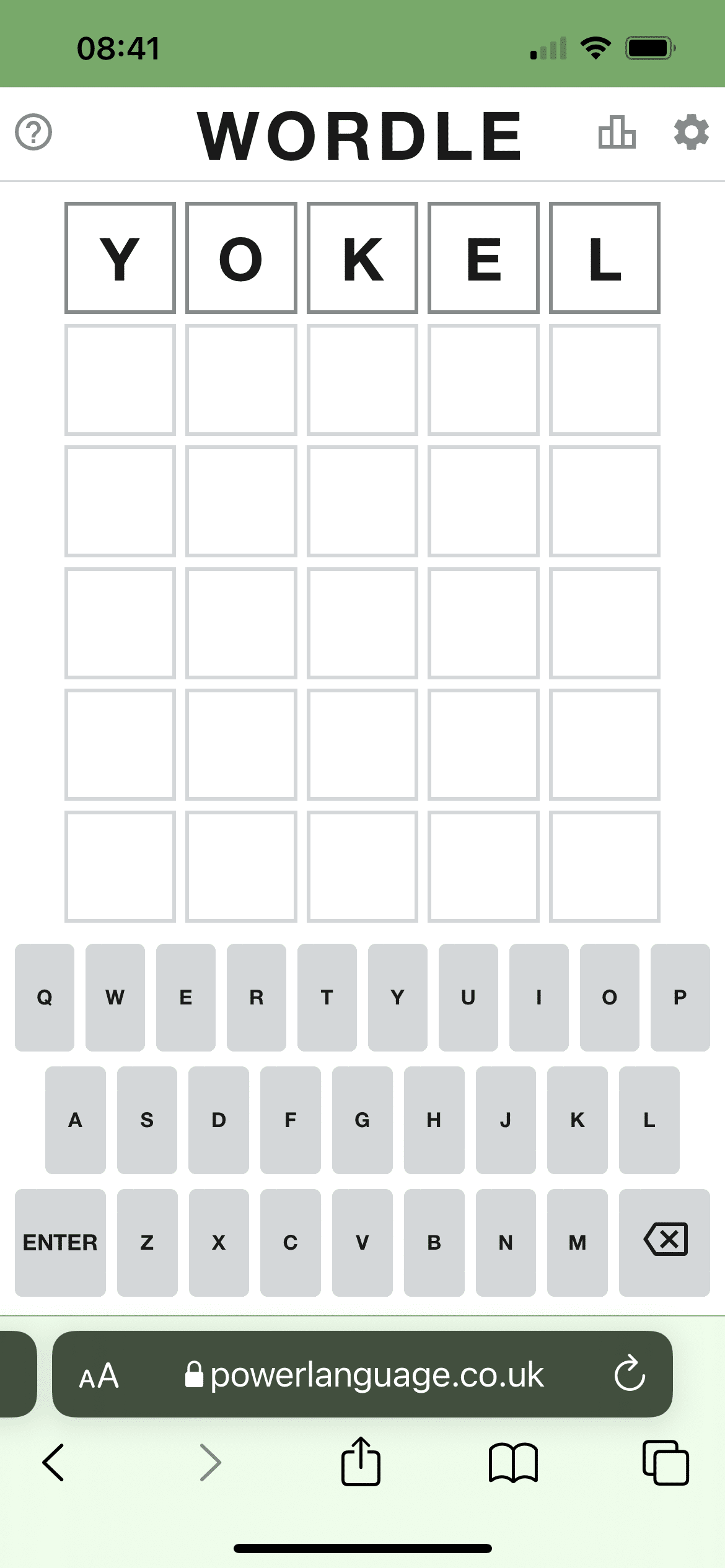Submit the guess with ENTER
Viewport: 725px width, 1568px height.
tap(60, 1242)
